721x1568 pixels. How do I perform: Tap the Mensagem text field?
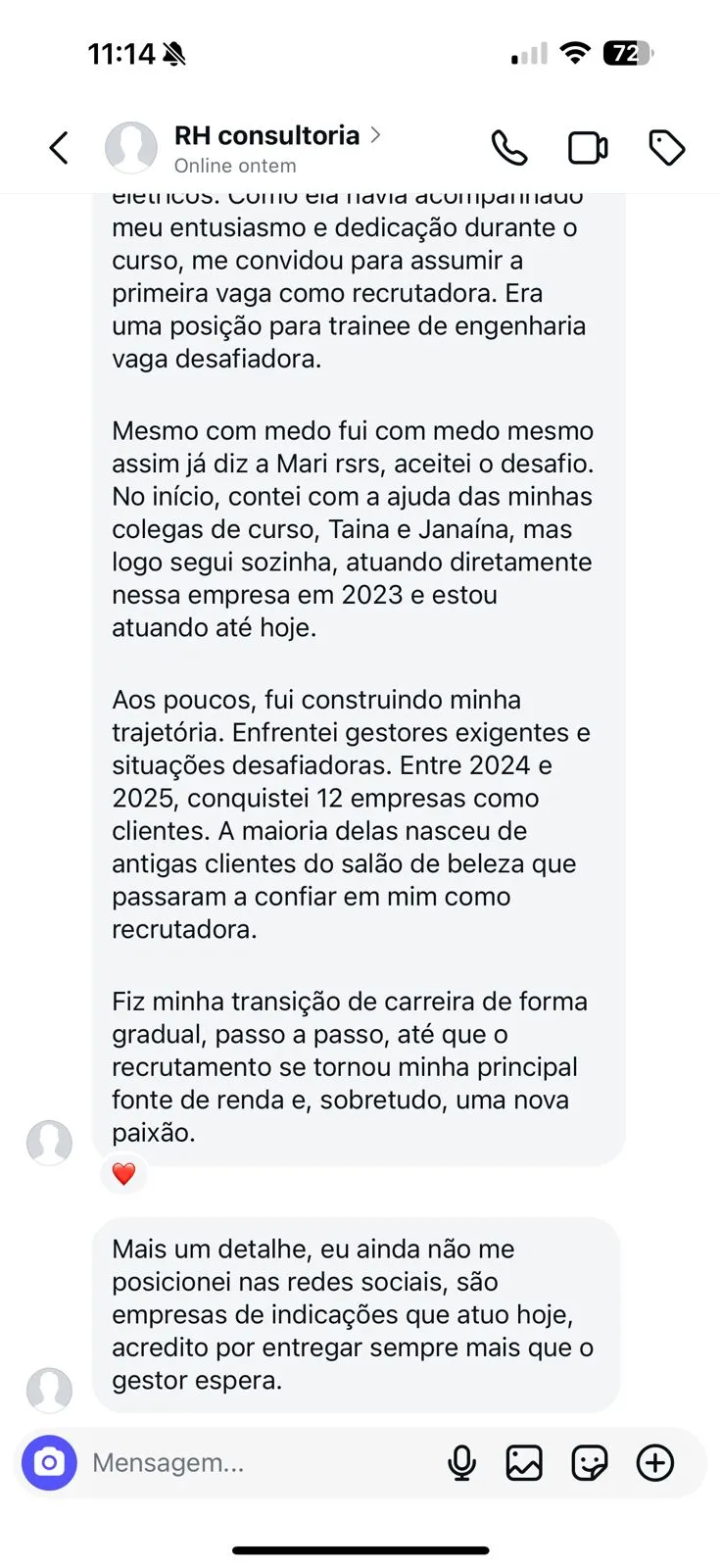(x=260, y=1463)
